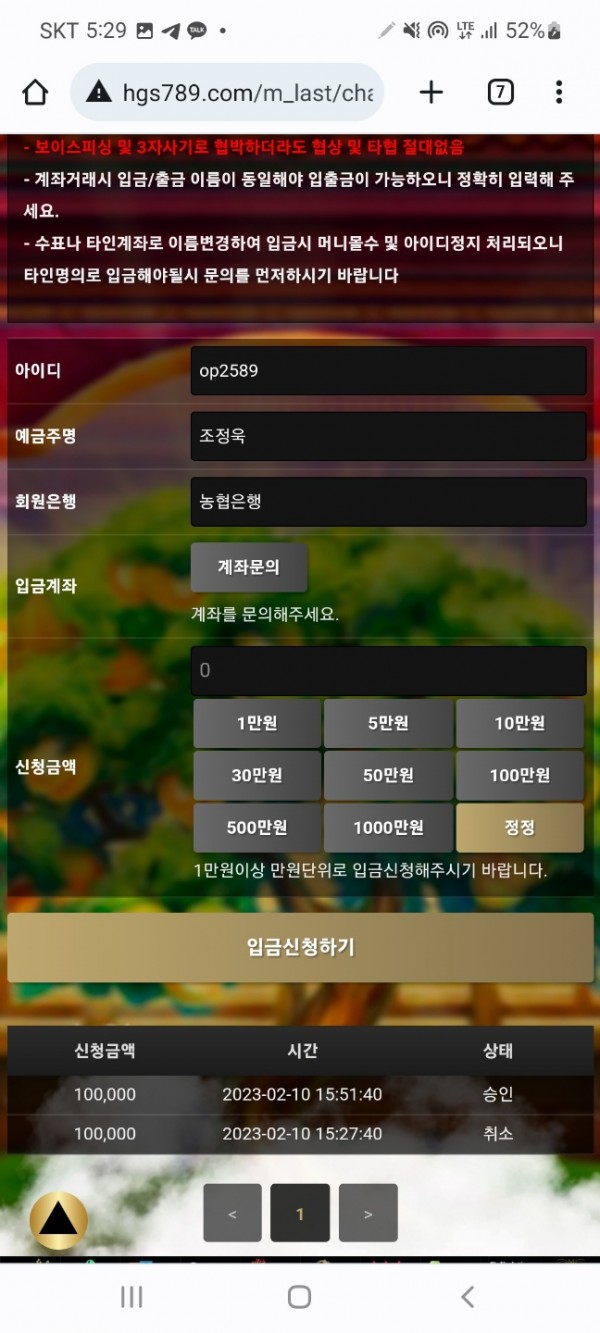This screenshot has height=1333, width=600.
Task: Pick the 1000만원 amount
Action: point(388,827)
